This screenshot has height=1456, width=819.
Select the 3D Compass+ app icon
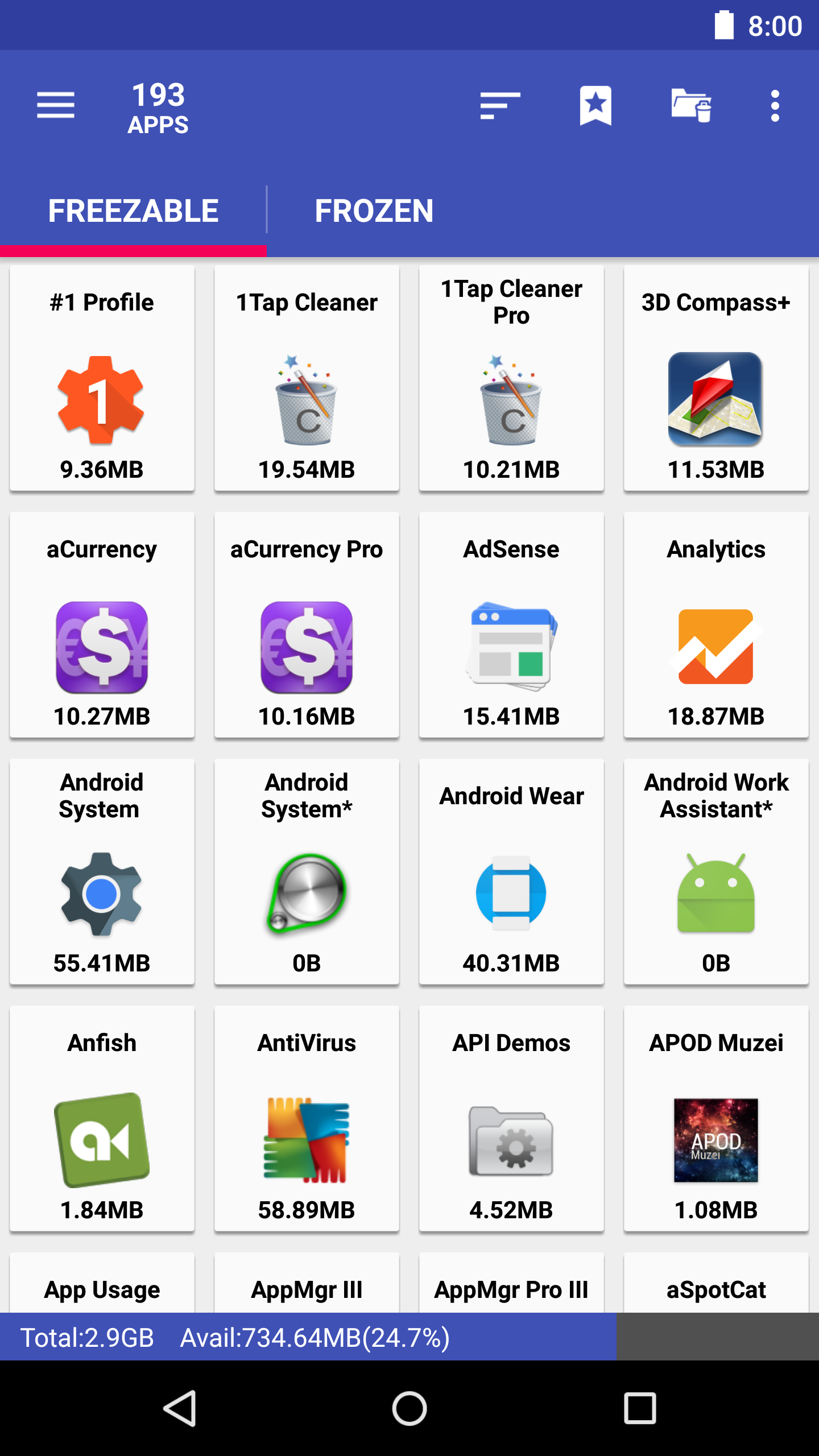pyautogui.click(x=716, y=401)
